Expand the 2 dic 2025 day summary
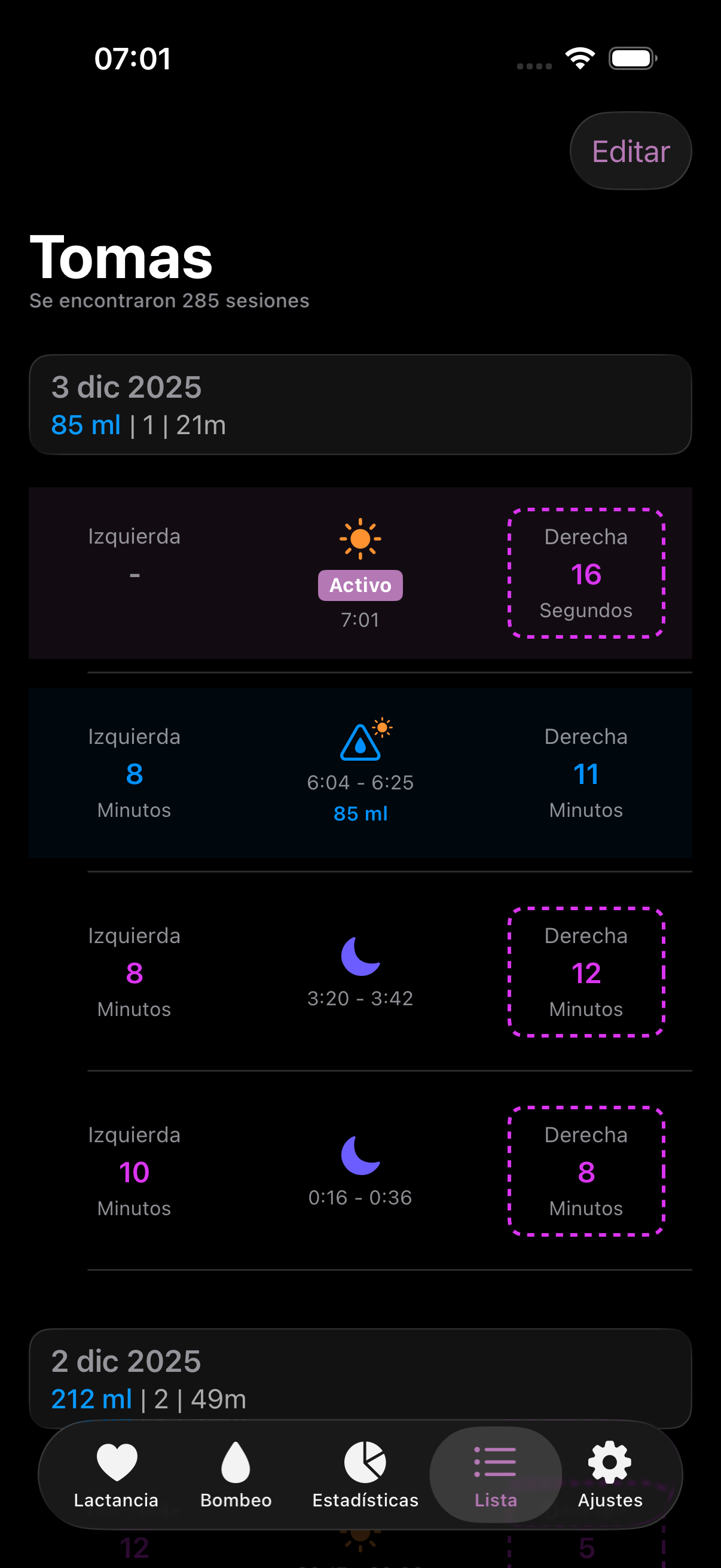 pos(360,1380)
